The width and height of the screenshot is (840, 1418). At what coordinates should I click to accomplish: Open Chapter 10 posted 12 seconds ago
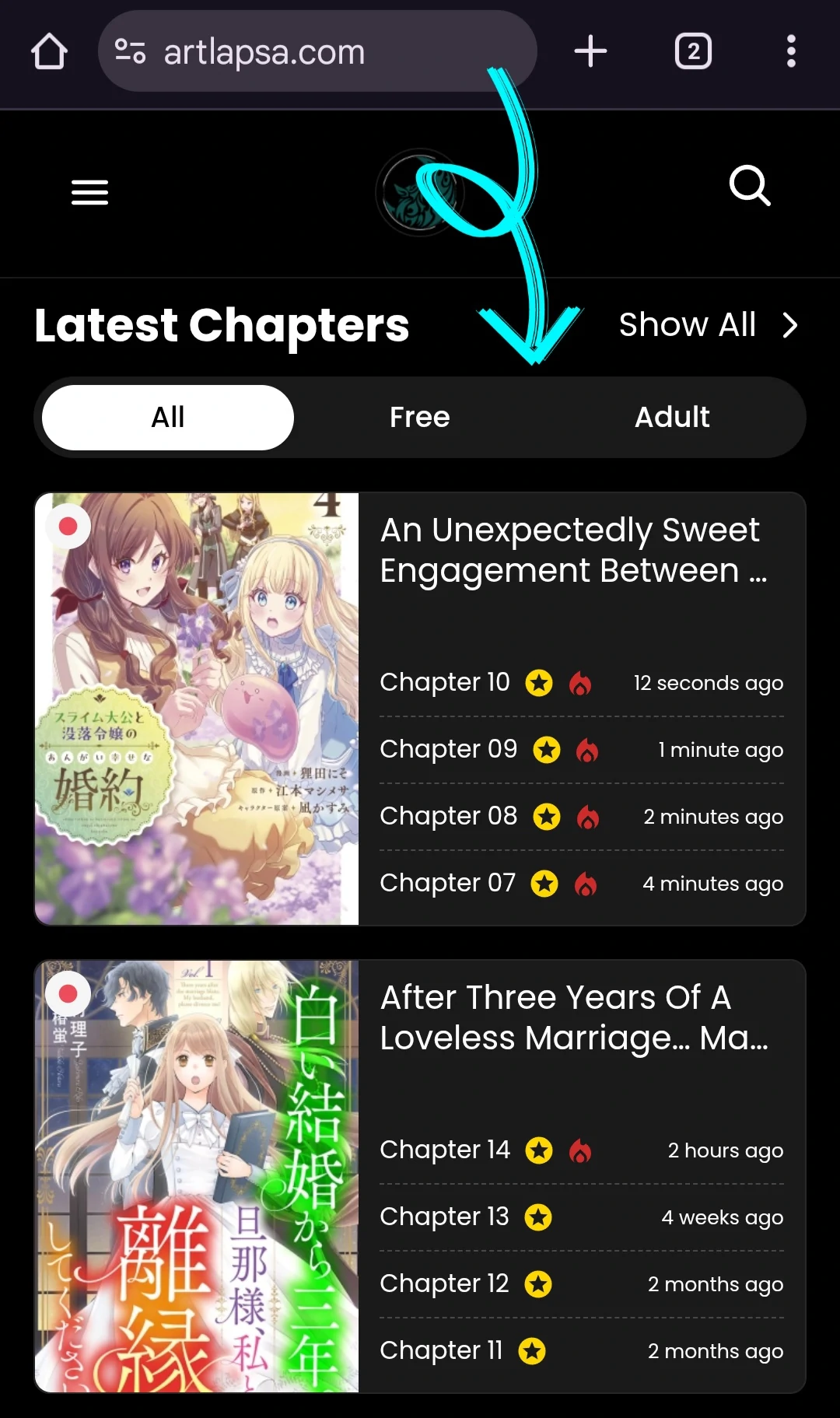point(581,683)
